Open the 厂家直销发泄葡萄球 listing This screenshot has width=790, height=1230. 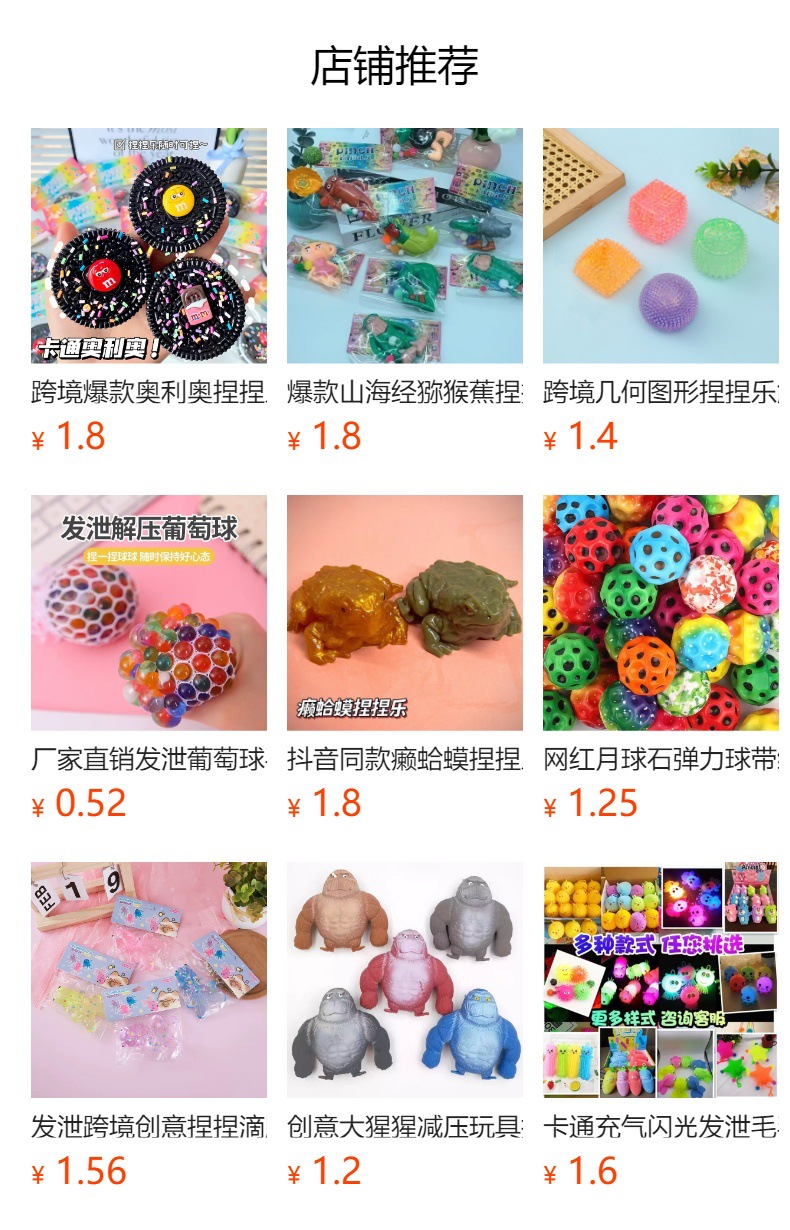click(x=149, y=613)
